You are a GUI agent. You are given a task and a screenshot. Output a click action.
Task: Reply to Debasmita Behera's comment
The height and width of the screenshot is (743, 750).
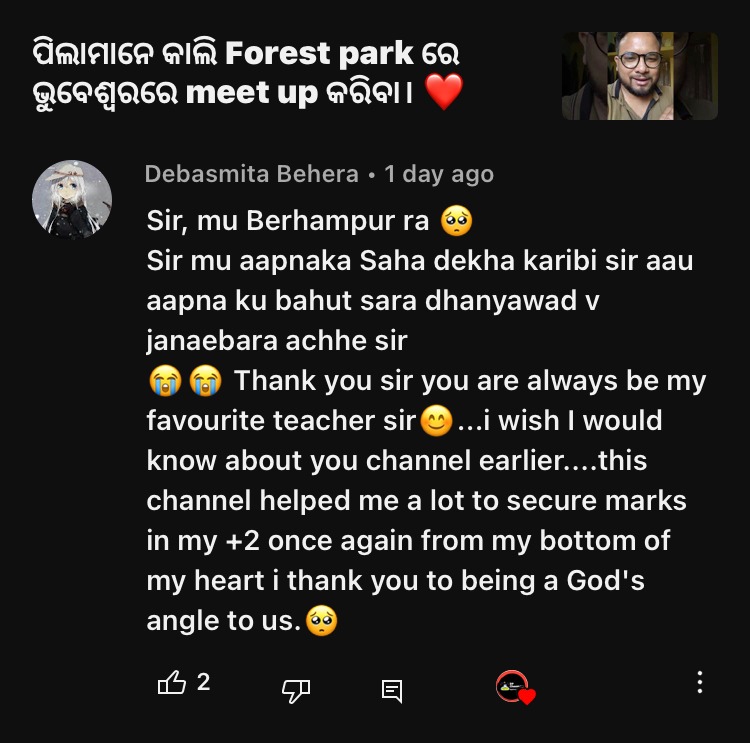(392, 690)
